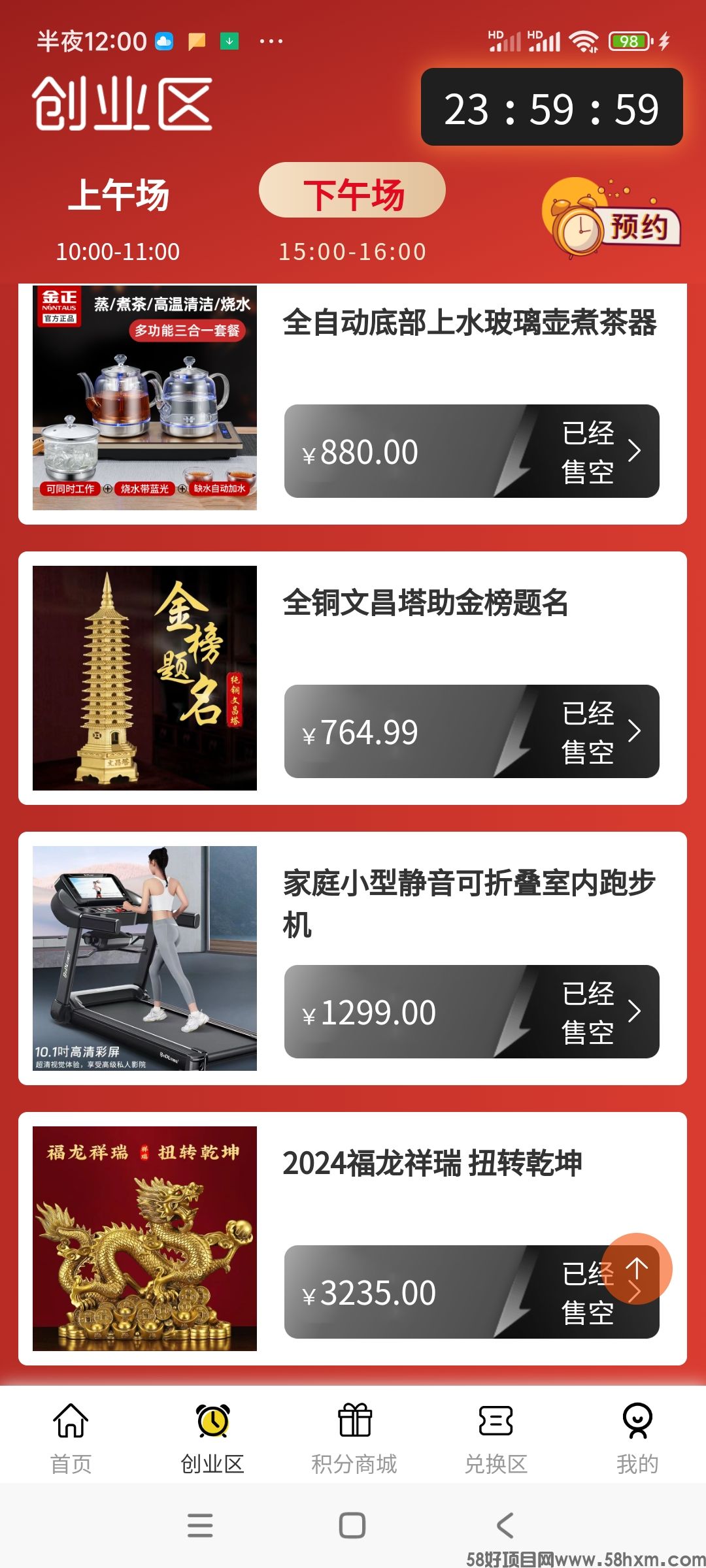Tap the system back button

(x=504, y=1526)
